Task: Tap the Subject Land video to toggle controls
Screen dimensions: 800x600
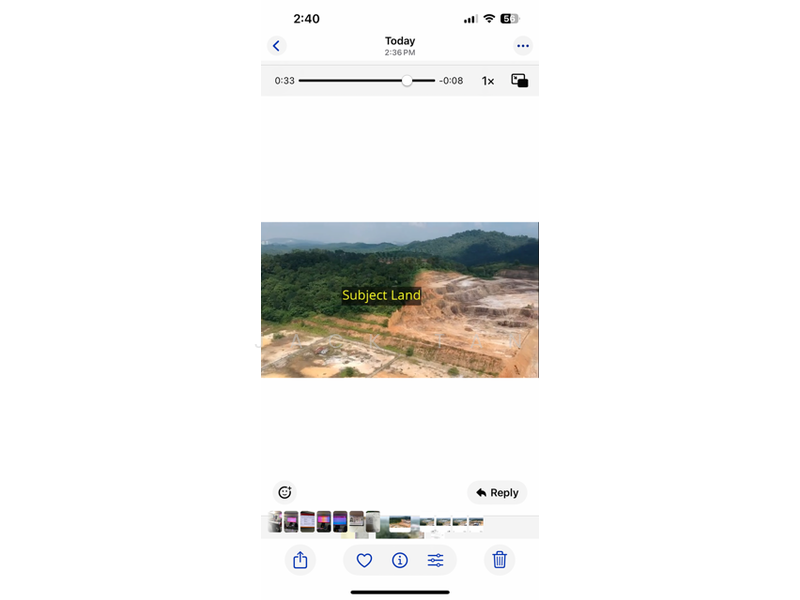Action: point(400,300)
